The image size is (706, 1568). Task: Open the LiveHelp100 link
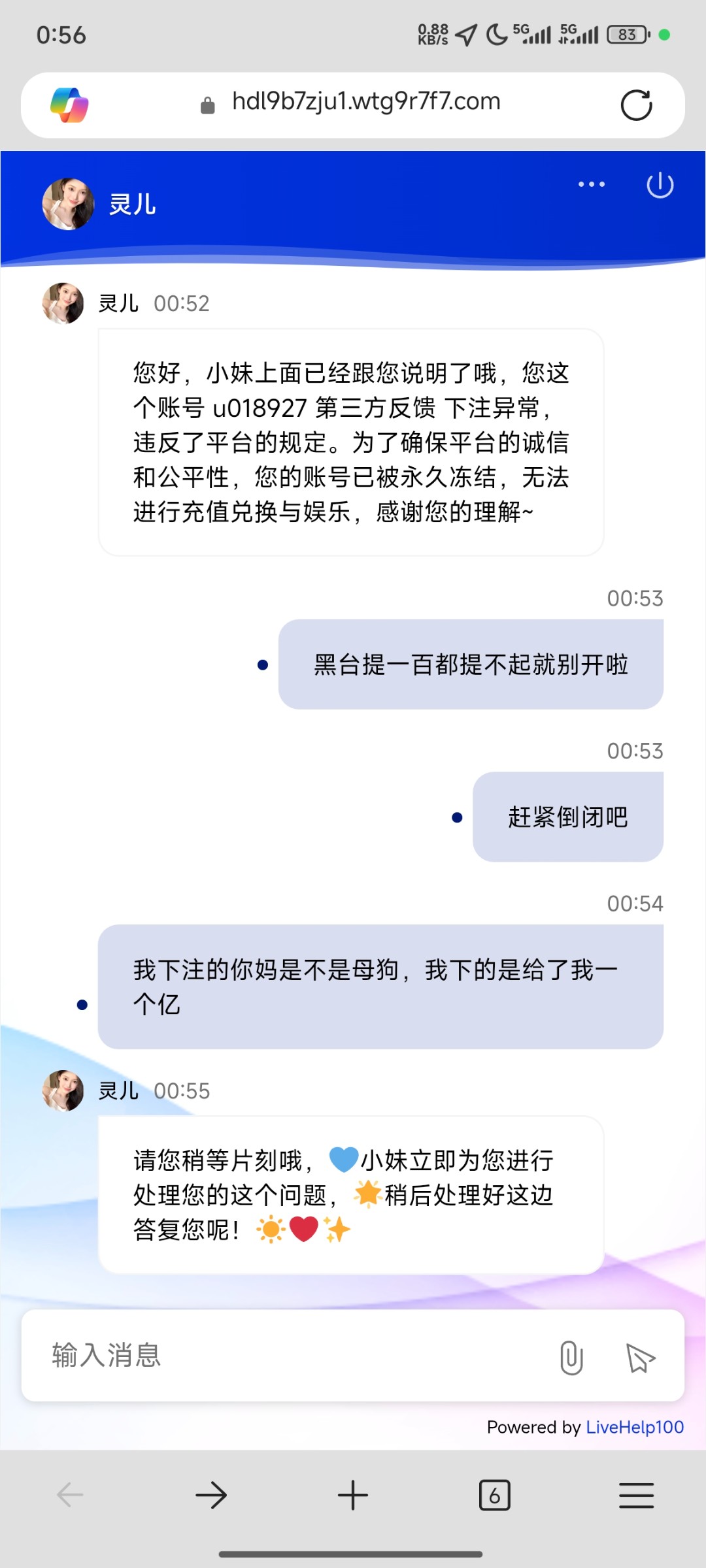tap(635, 1428)
